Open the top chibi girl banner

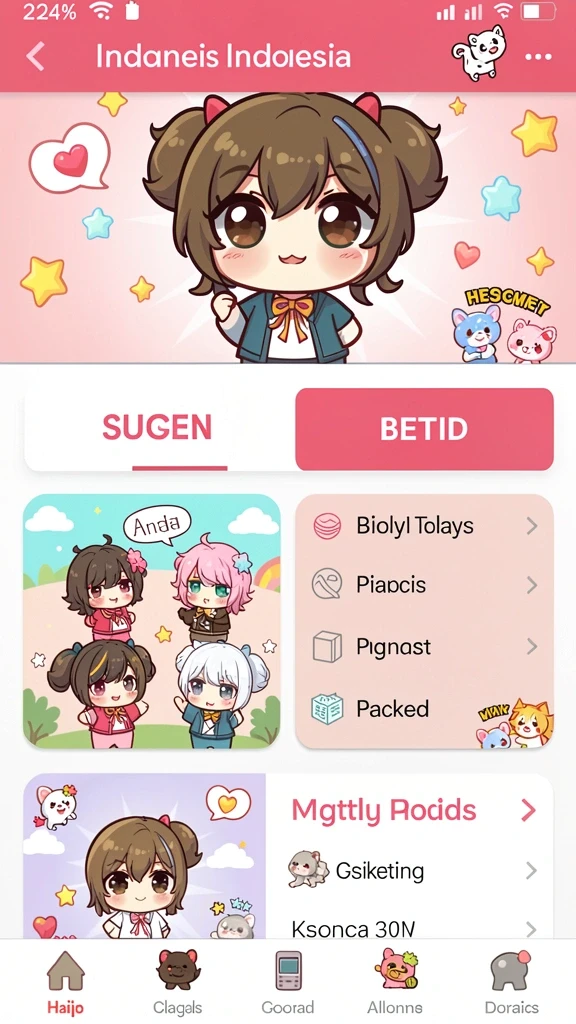tap(288, 227)
